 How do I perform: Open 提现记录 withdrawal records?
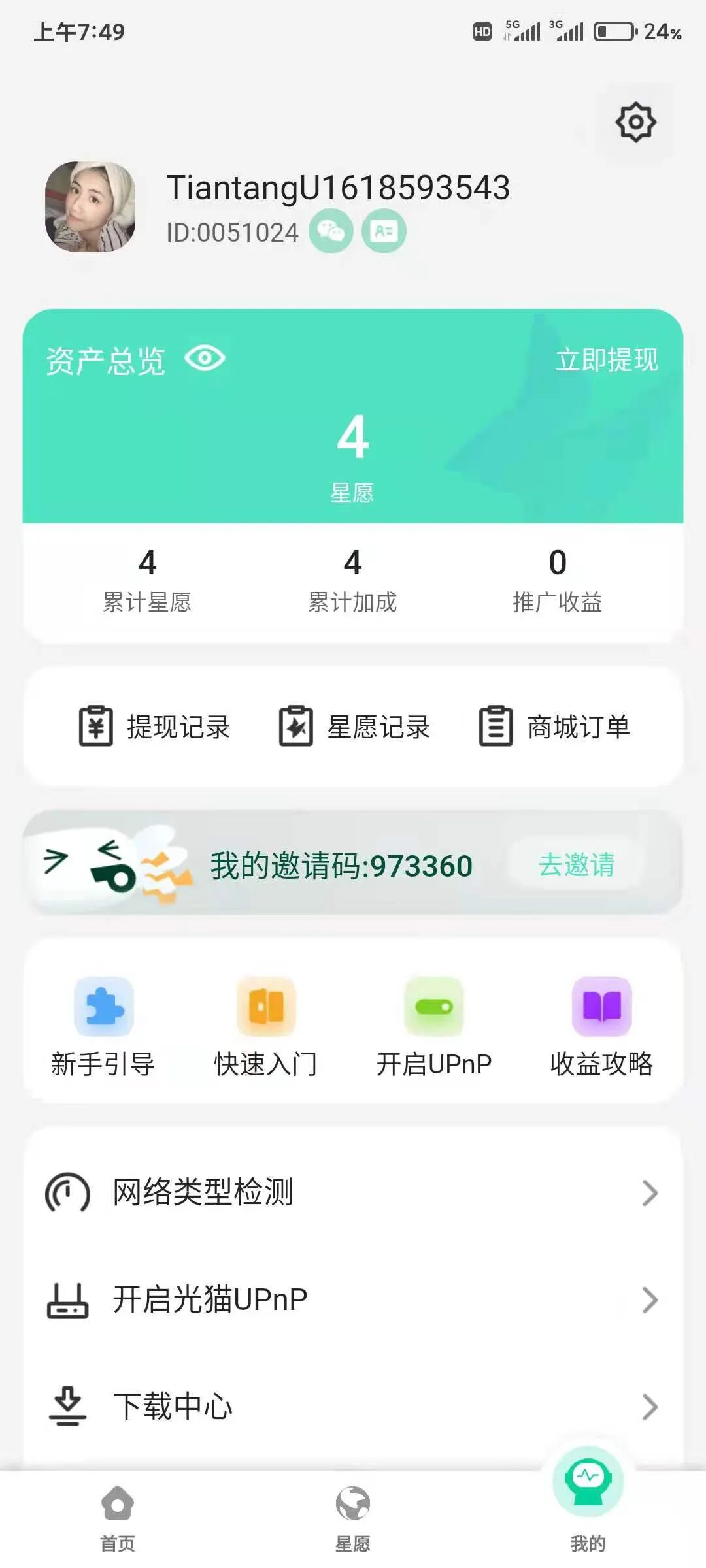pos(155,727)
